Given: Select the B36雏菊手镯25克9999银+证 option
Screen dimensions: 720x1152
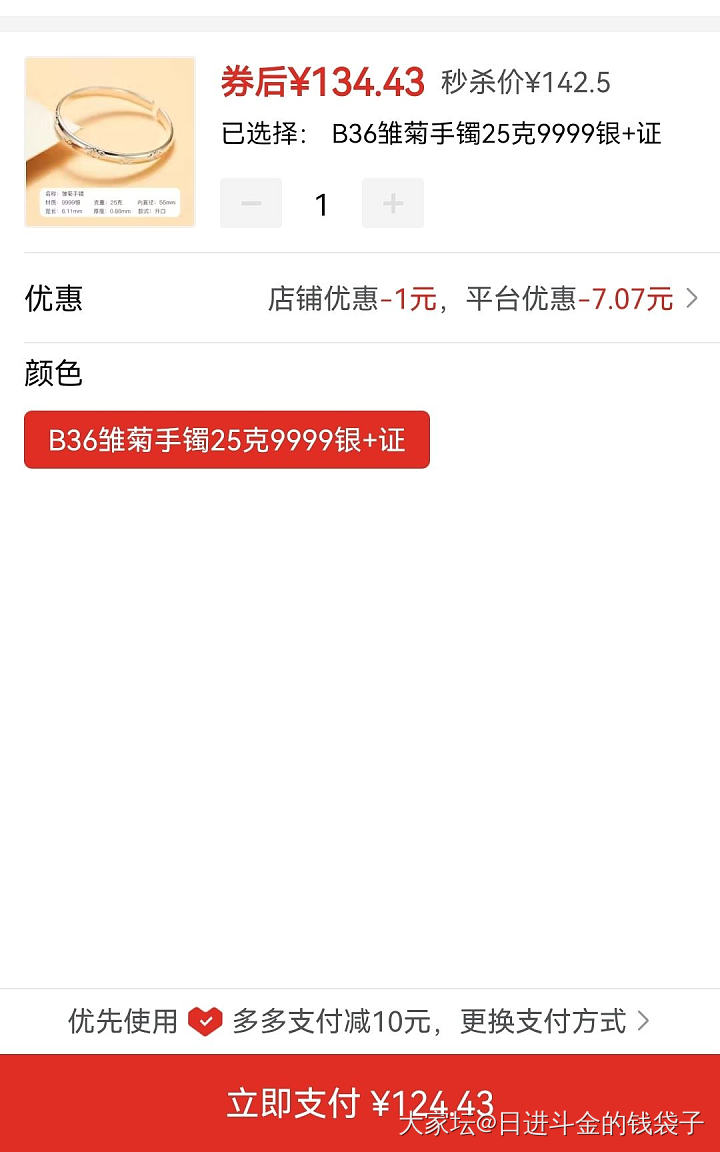Looking at the screenshot, I should click(x=227, y=440).
